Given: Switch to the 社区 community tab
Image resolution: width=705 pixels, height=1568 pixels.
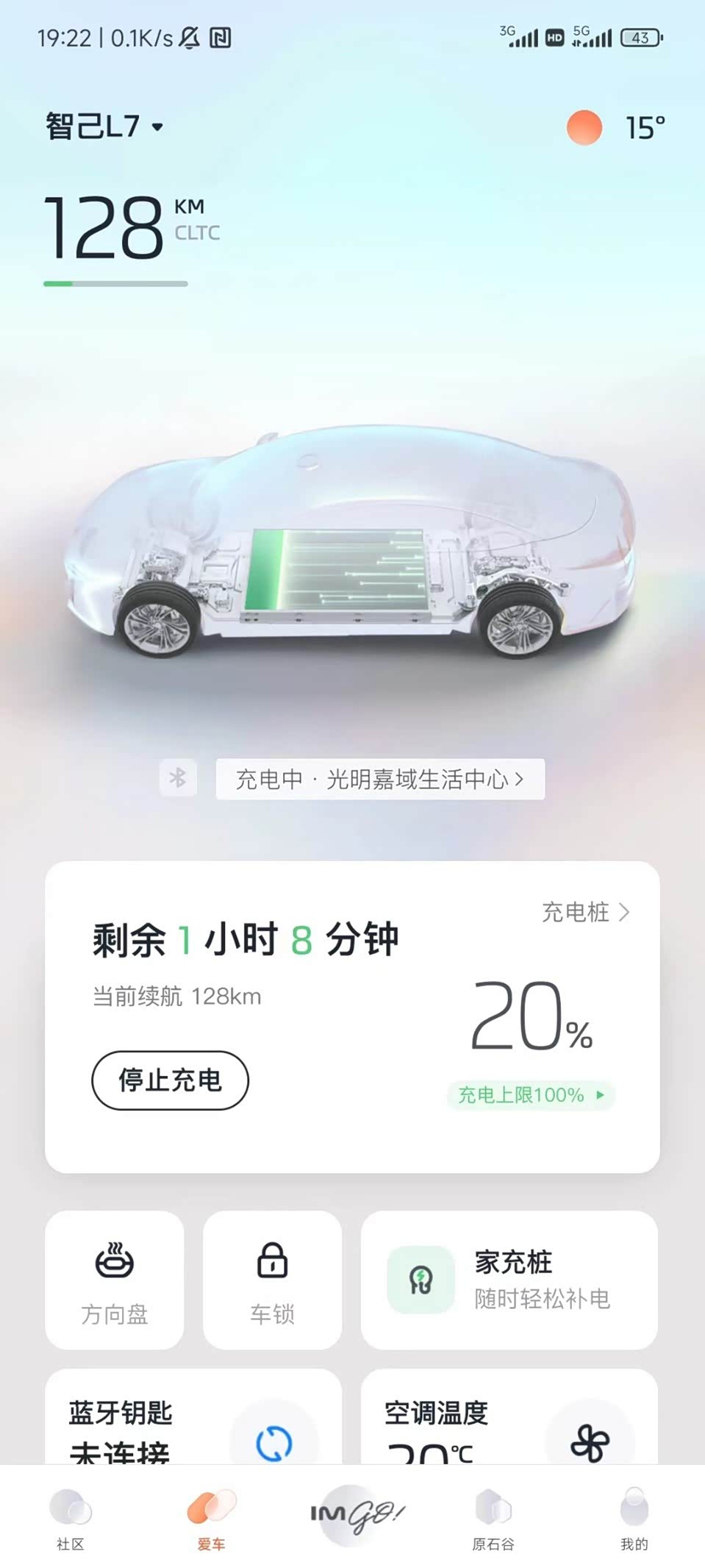Looking at the screenshot, I should point(71,1519).
